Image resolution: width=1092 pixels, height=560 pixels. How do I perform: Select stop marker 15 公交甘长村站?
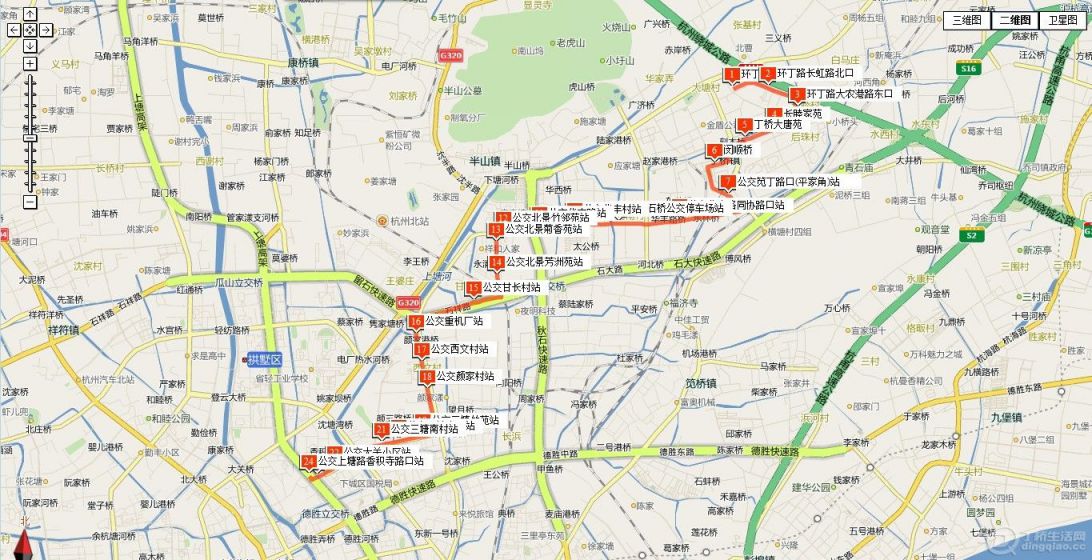tap(473, 288)
